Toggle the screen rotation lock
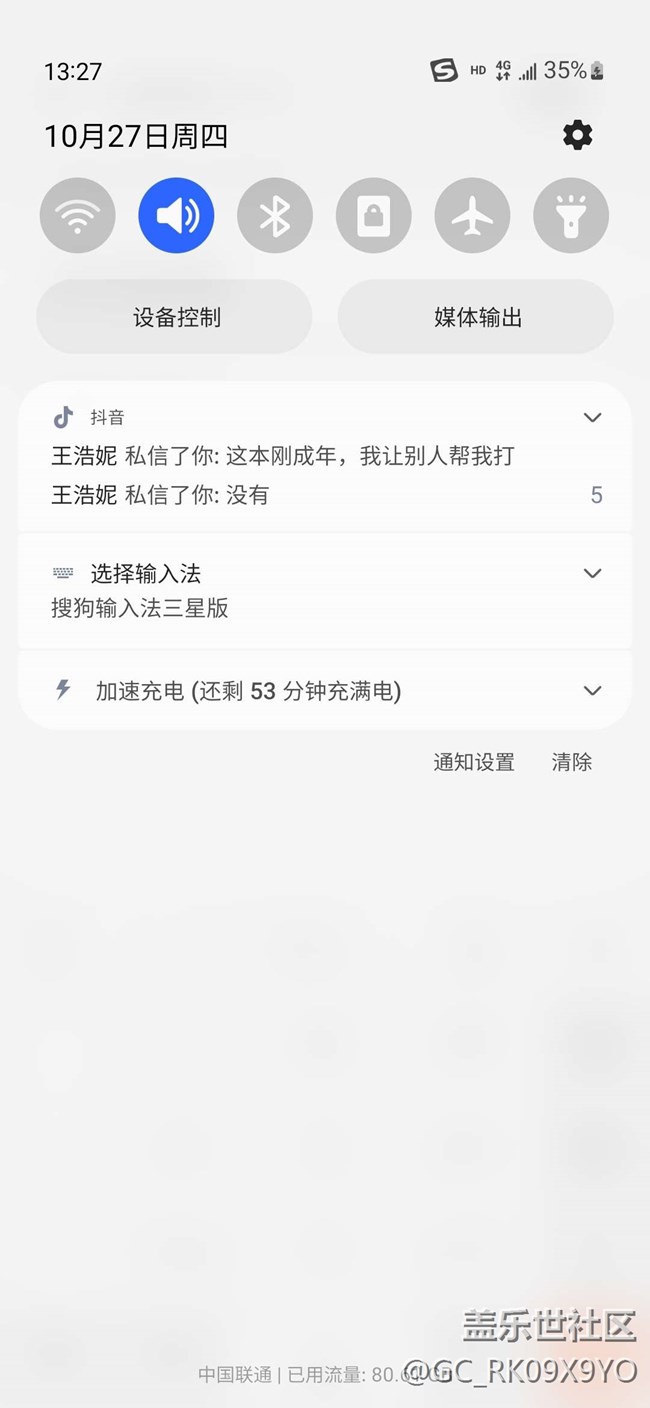 [373, 216]
